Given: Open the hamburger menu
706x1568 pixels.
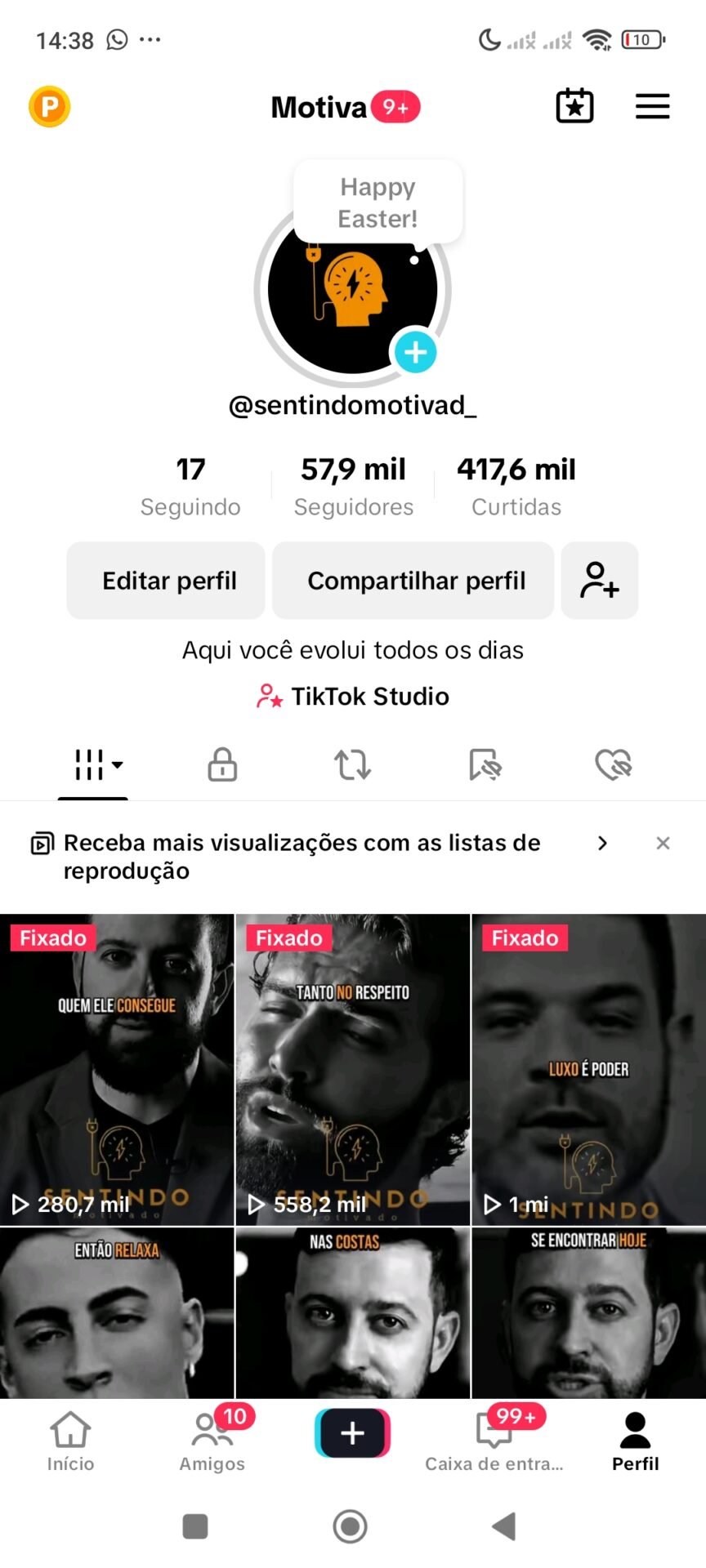Looking at the screenshot, I should [652, 106].
